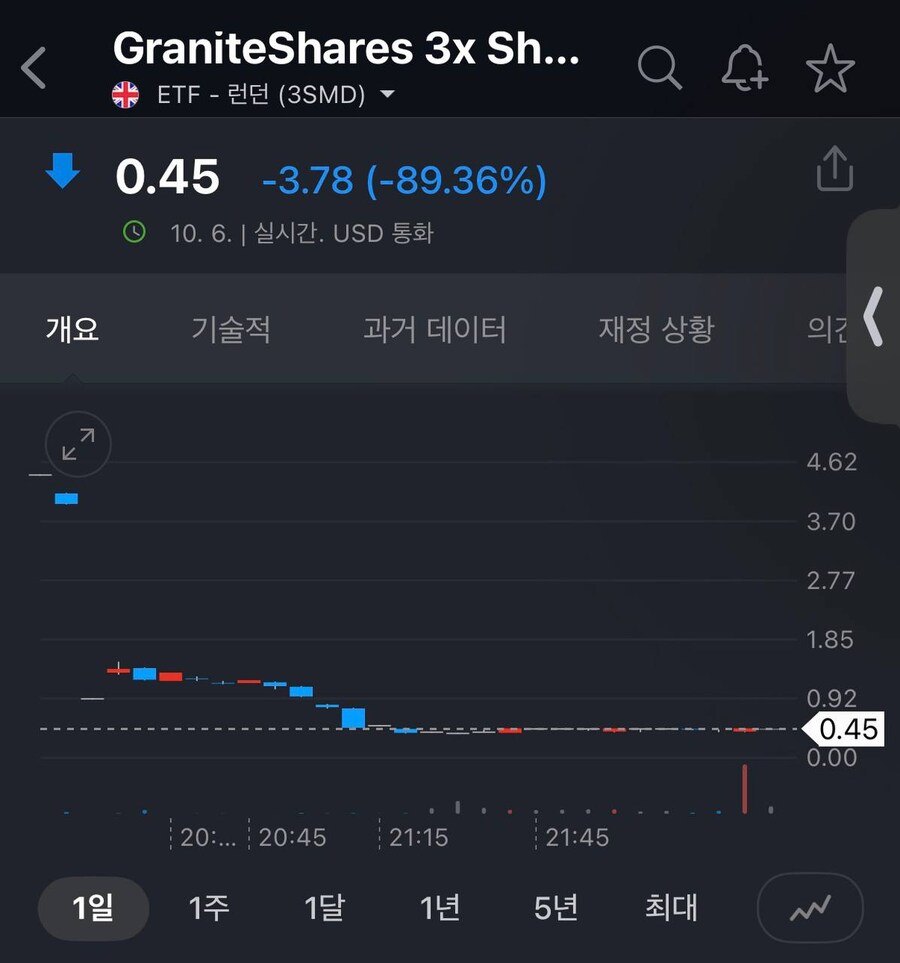Add a price alert with the bell
The image size is (900, 963).
744,69
